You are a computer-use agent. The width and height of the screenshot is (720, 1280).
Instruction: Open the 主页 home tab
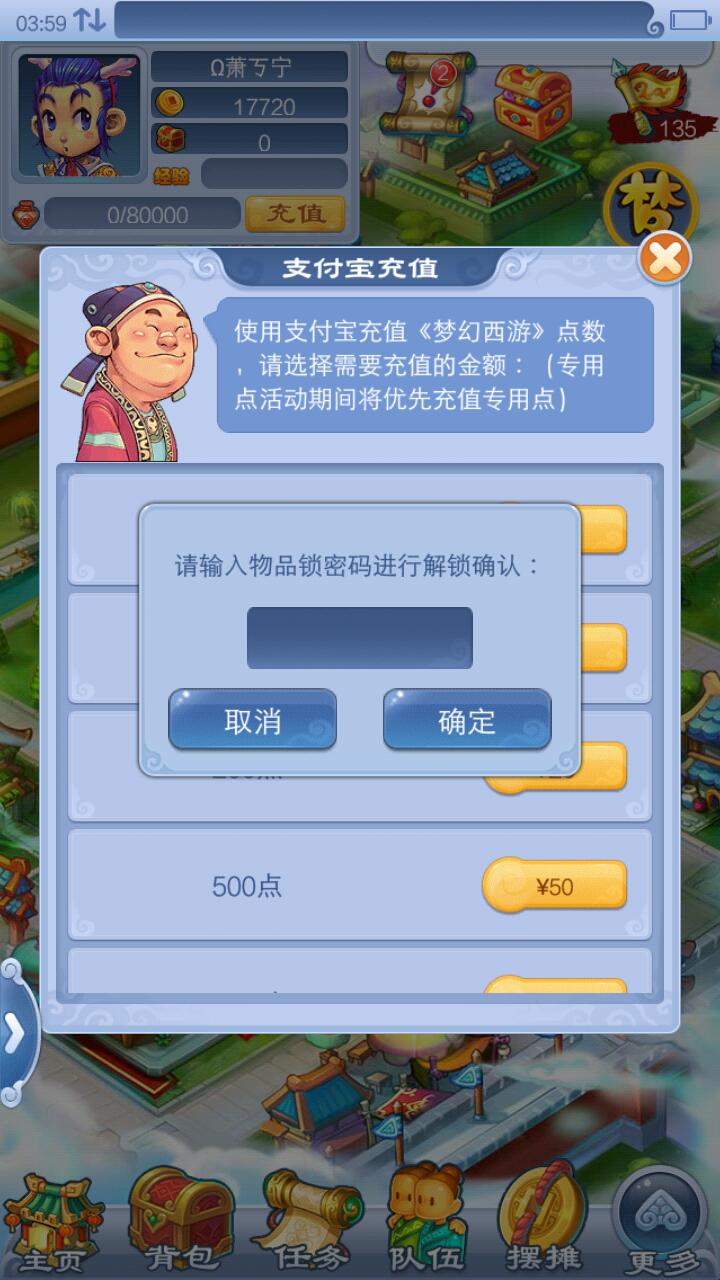(52, 1222)
